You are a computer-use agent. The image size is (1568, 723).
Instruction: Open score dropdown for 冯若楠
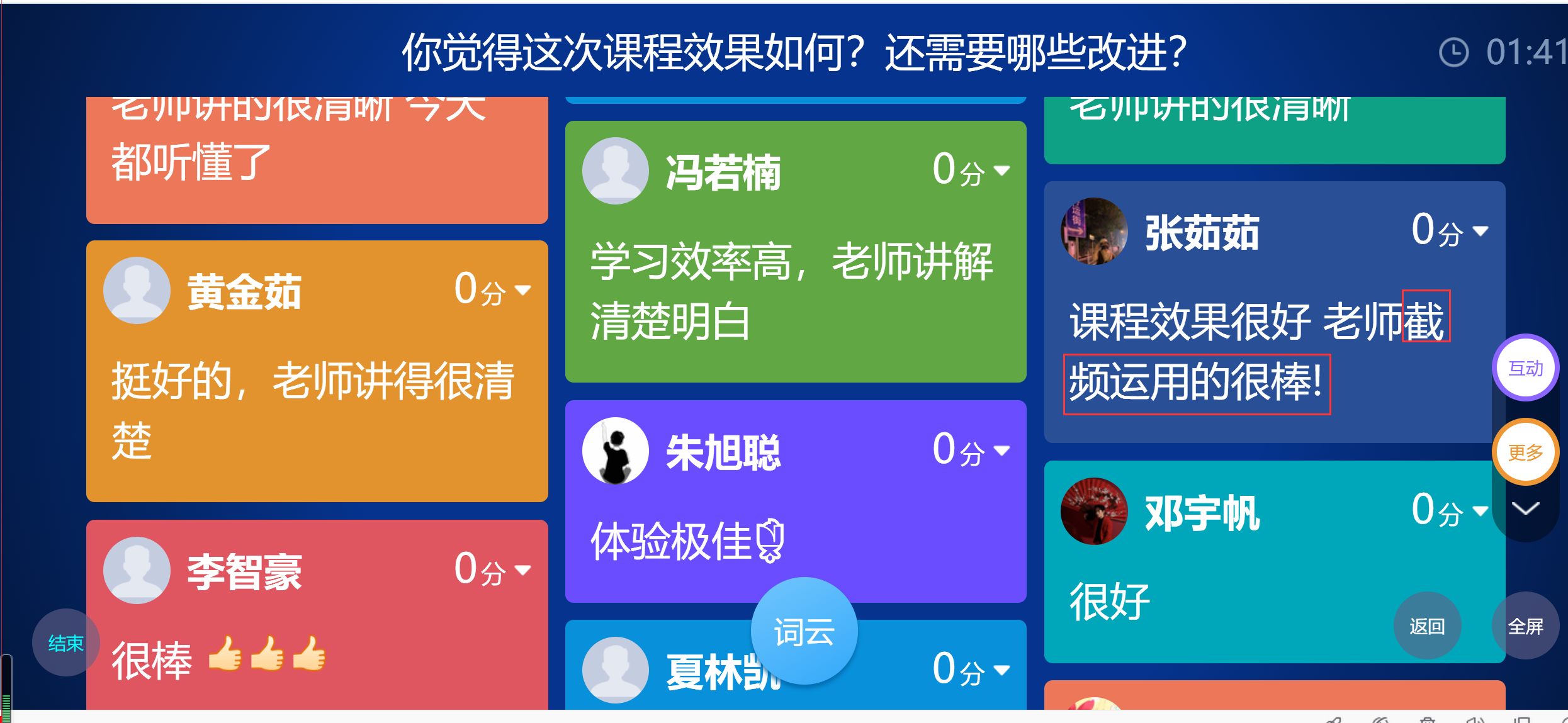1001,171
